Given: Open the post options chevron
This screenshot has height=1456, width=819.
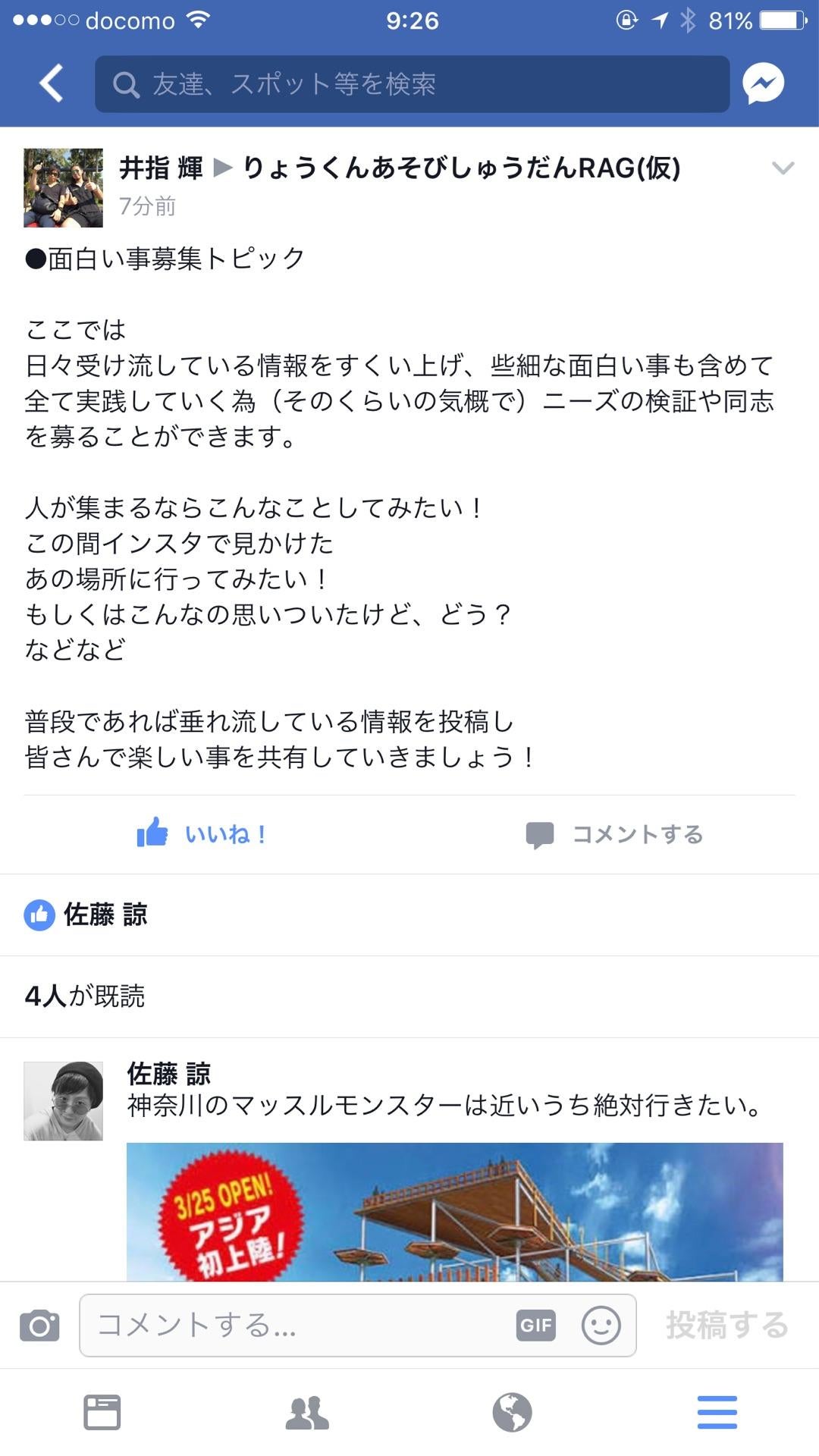Looking at the screenshot, I should [782, 170].
